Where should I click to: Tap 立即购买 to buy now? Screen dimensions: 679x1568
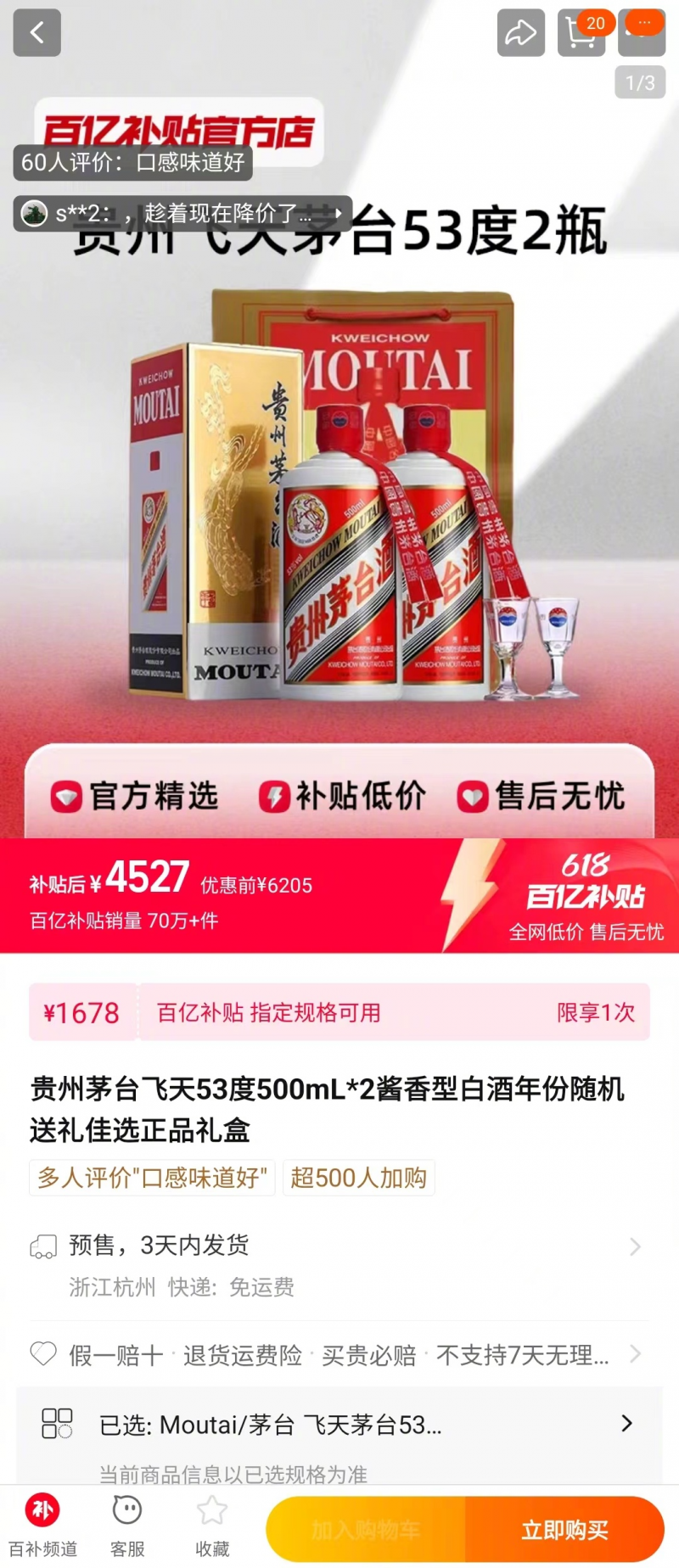coord(564,1530)
